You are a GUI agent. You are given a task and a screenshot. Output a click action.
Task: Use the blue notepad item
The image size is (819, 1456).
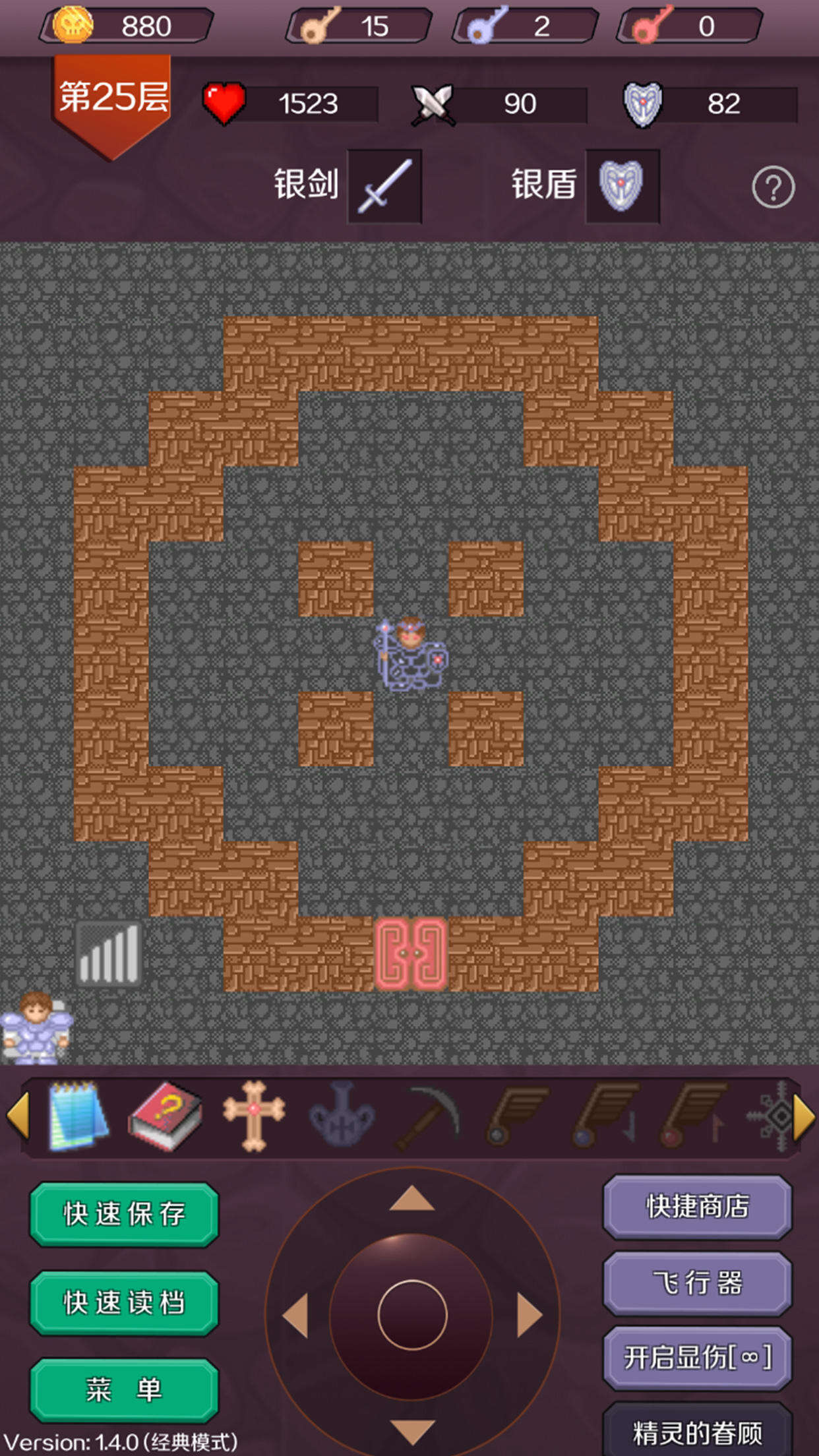coord(78,1116)
